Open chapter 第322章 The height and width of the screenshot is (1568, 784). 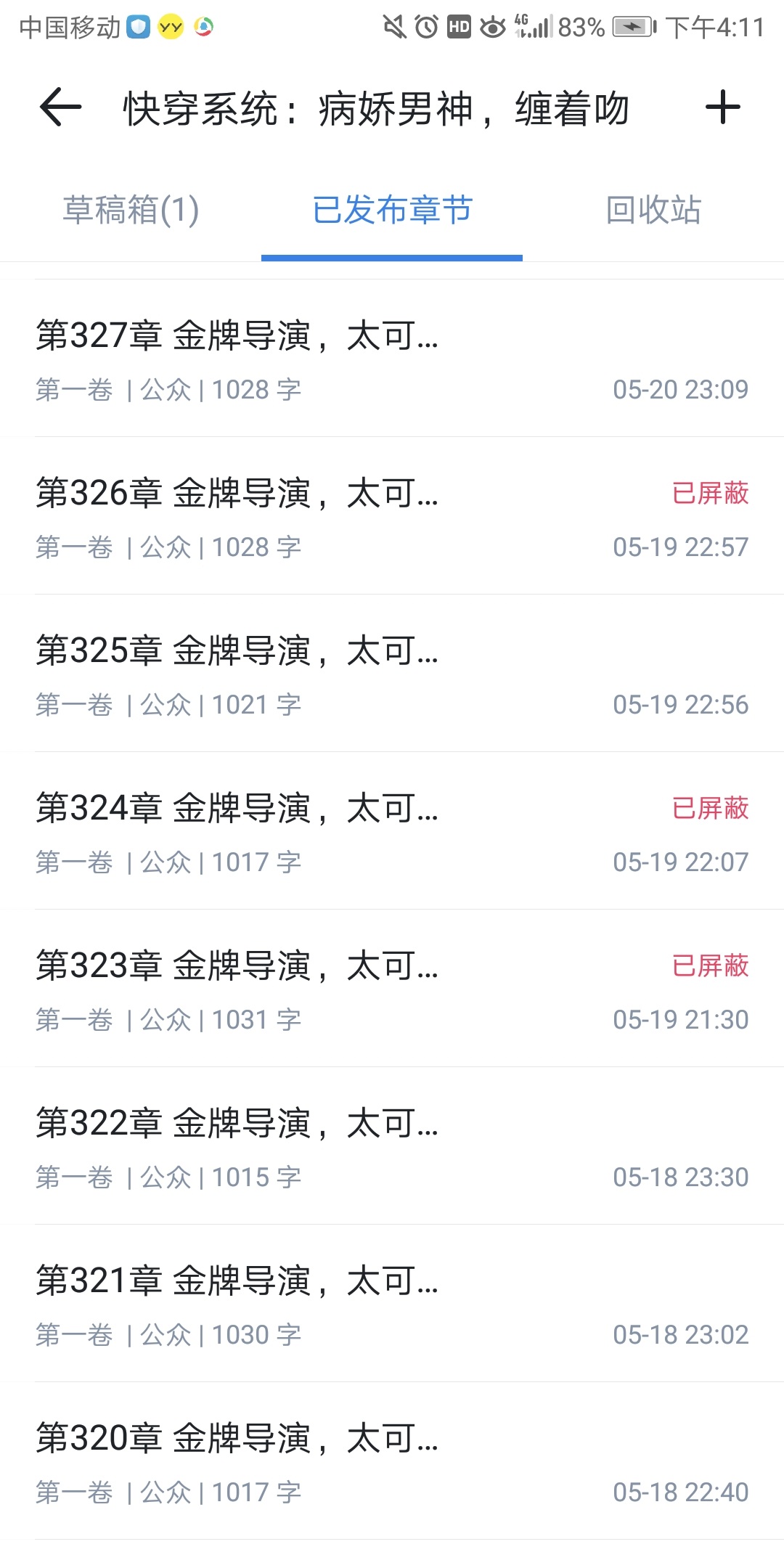coord(392,1147)
